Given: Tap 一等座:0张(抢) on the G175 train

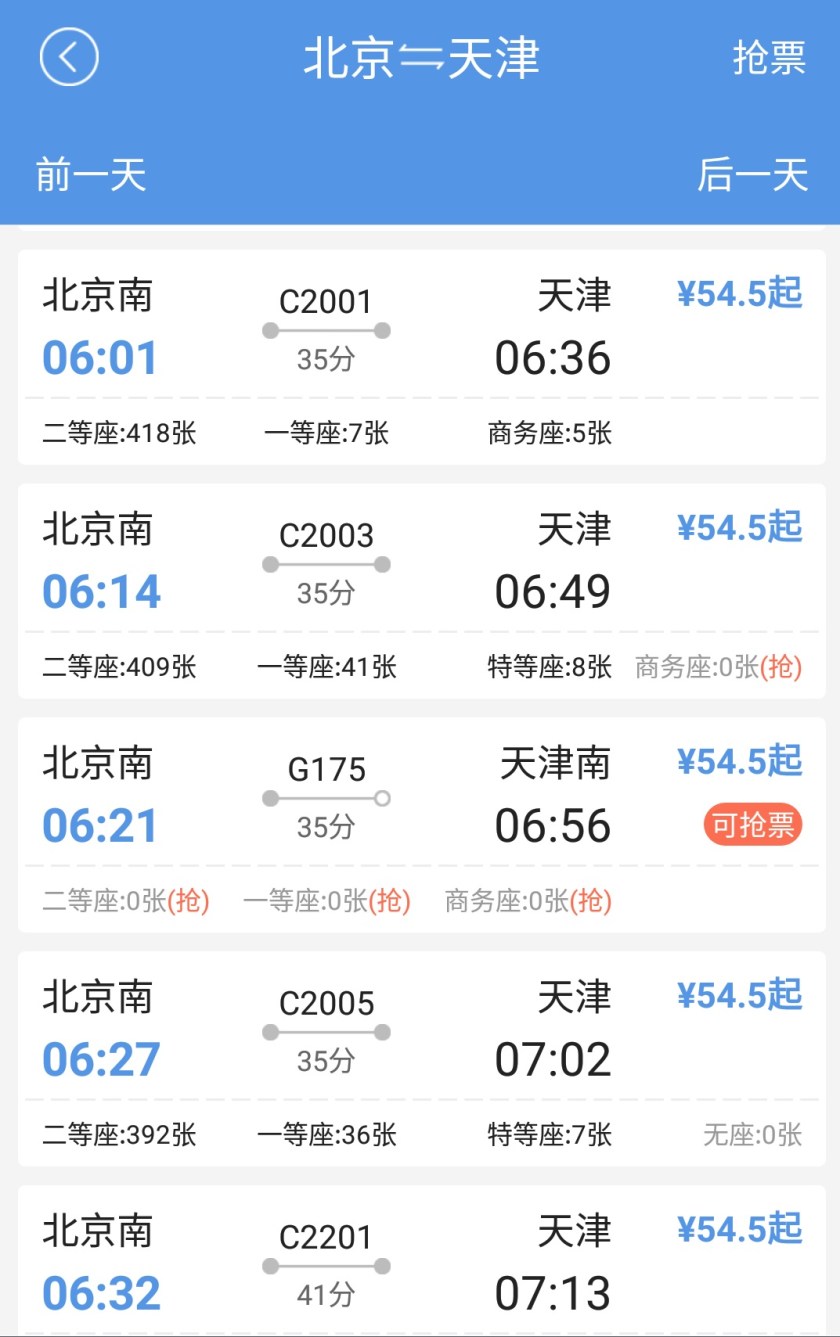Looking at the screenshot, I should coord(330,901).
